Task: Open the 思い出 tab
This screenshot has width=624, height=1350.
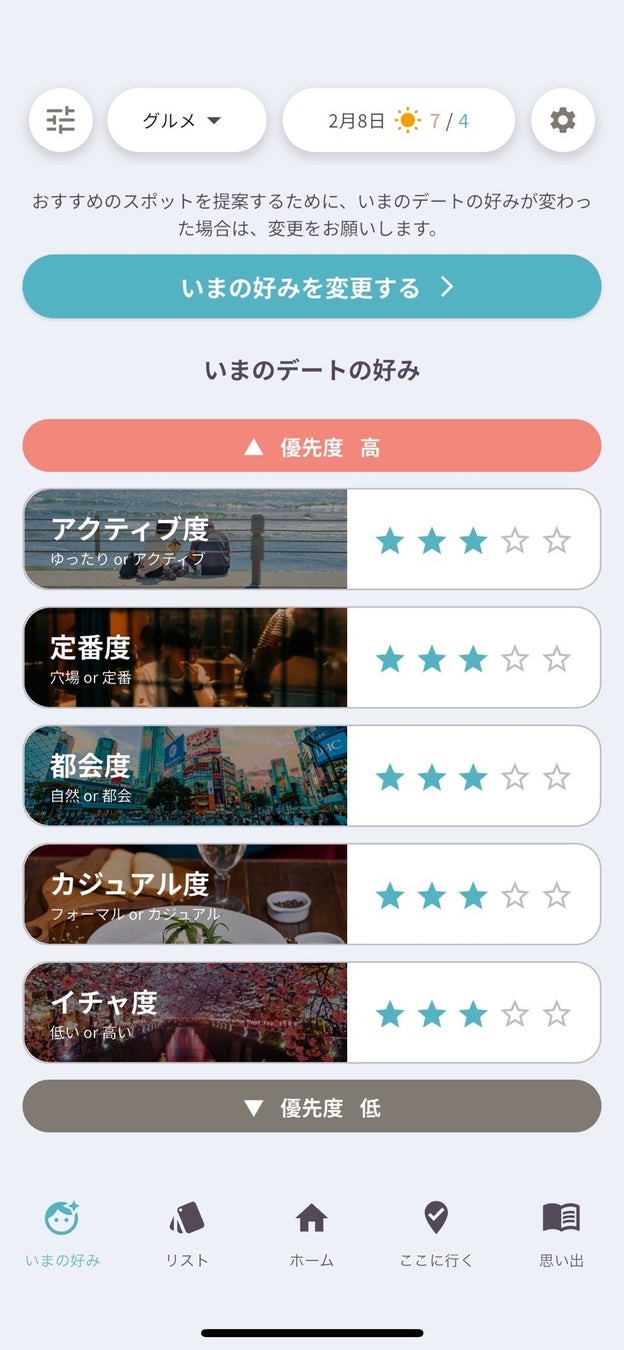Action: [x=561, y=1234]
